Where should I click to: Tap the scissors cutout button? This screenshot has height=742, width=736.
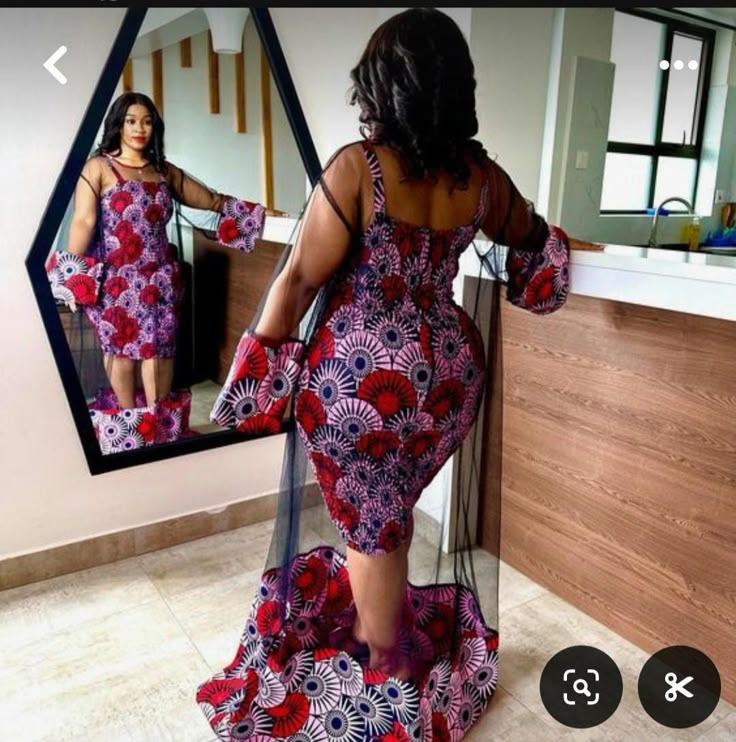click(679, 686)
